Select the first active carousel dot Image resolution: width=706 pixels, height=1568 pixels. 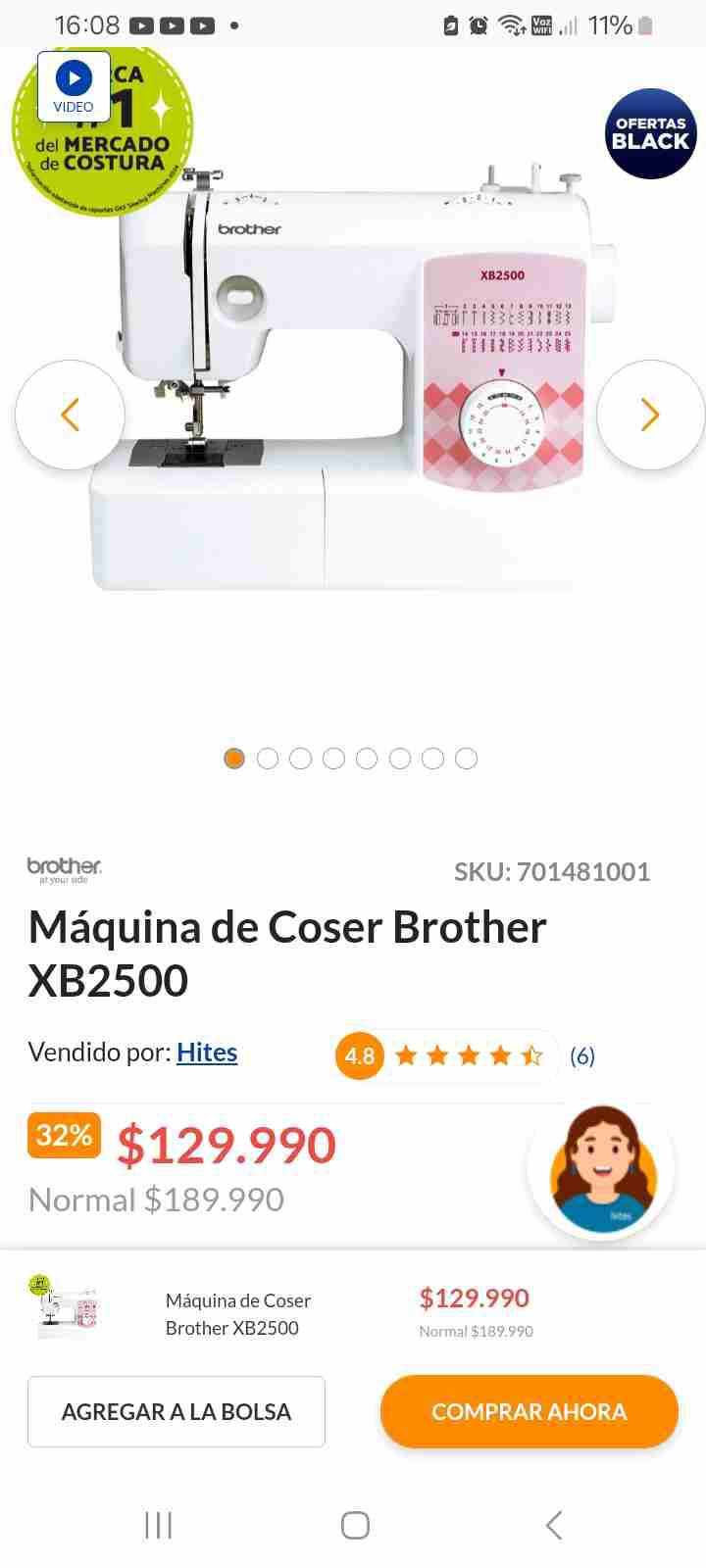234,758
